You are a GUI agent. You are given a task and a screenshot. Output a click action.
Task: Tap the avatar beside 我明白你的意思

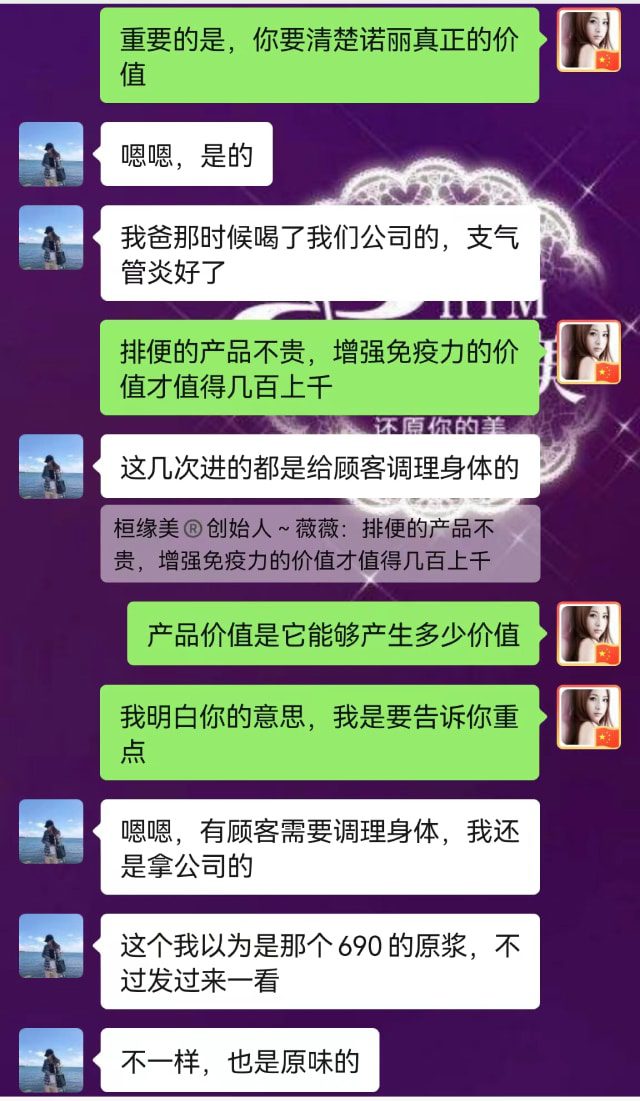pyautogui.click(x=589, y=717)
